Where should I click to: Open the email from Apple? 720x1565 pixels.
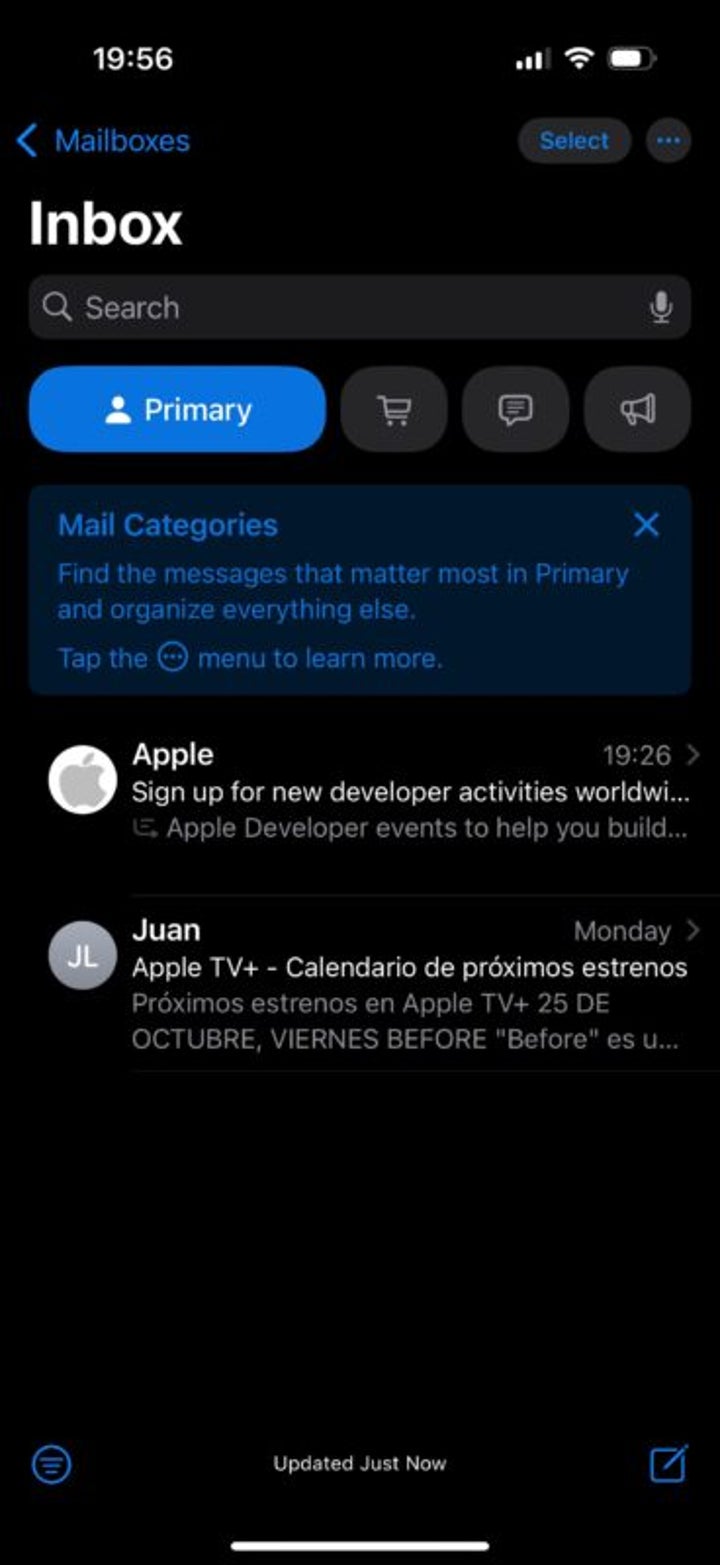[x=374, y=791]
